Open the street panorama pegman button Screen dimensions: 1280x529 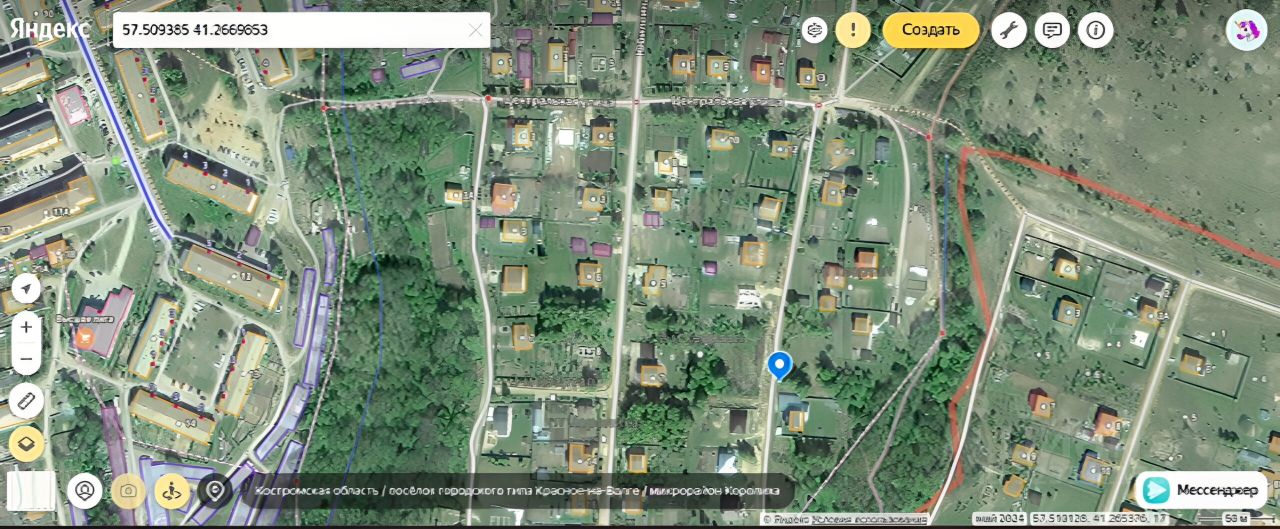(x=171, y=490)
